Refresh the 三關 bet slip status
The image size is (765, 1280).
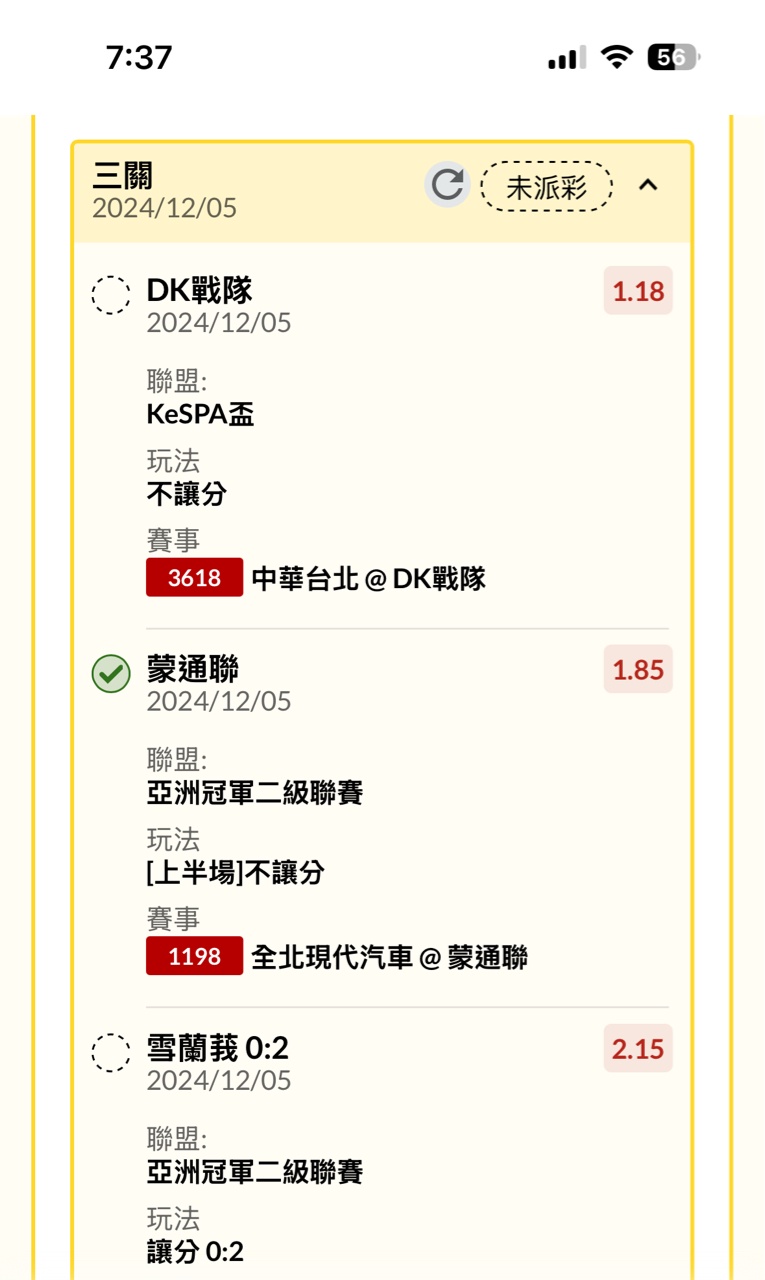(447, 186)
